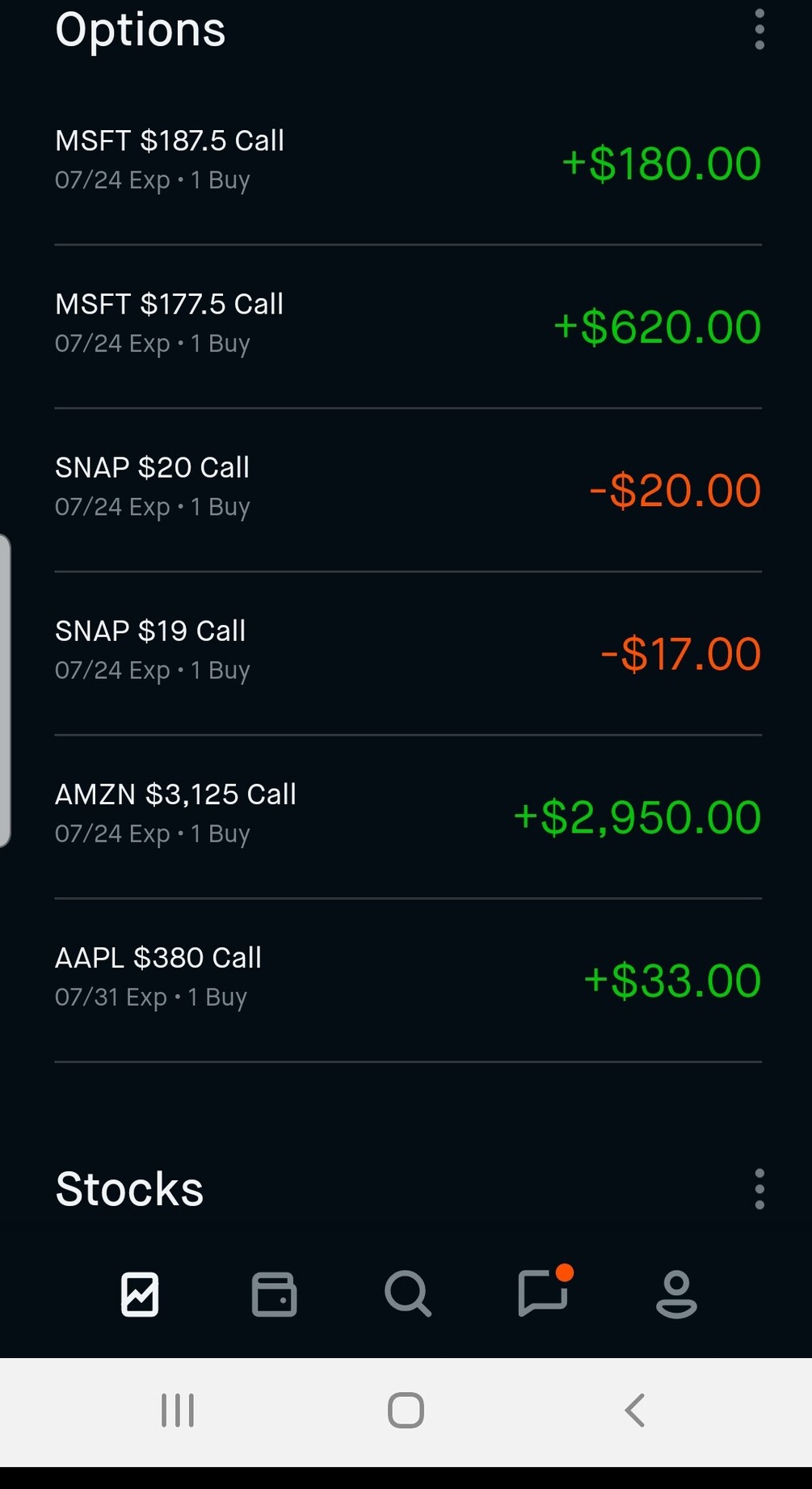Select the SNAP $19 Call position
Screen dimensions: 812x1489
click(x=407, y=652)
